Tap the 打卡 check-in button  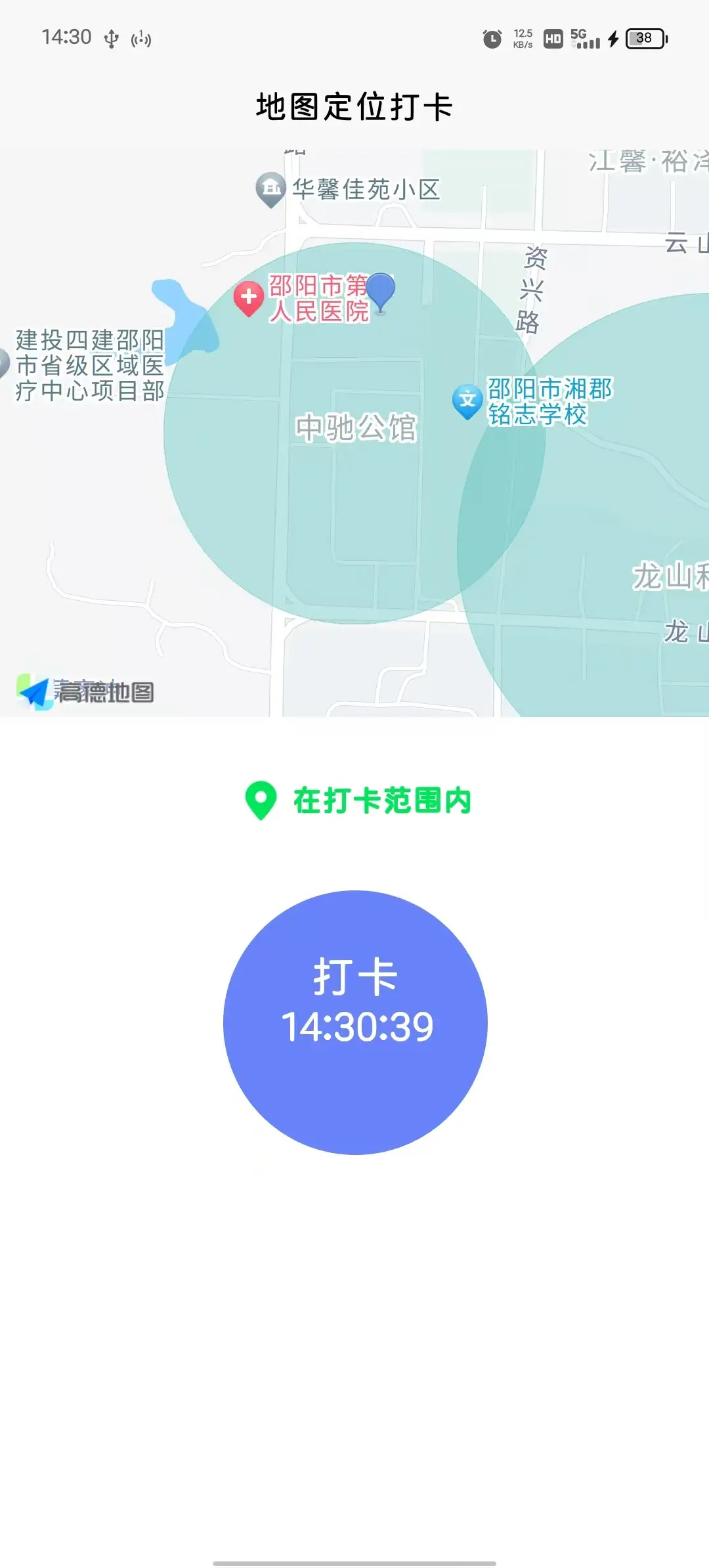pos(355,1022)
